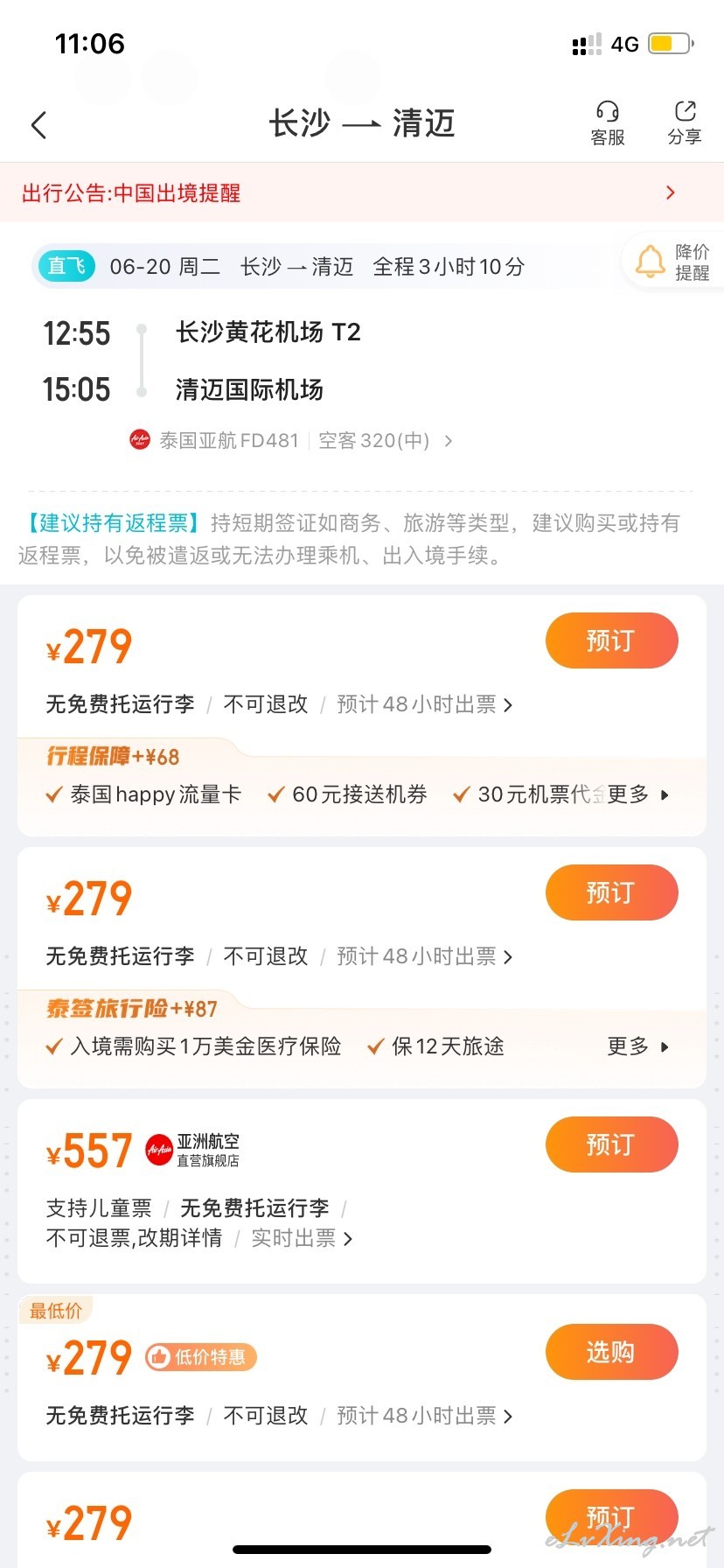
Task: View flight FD481 aircraft details
Action: point(291,440)
